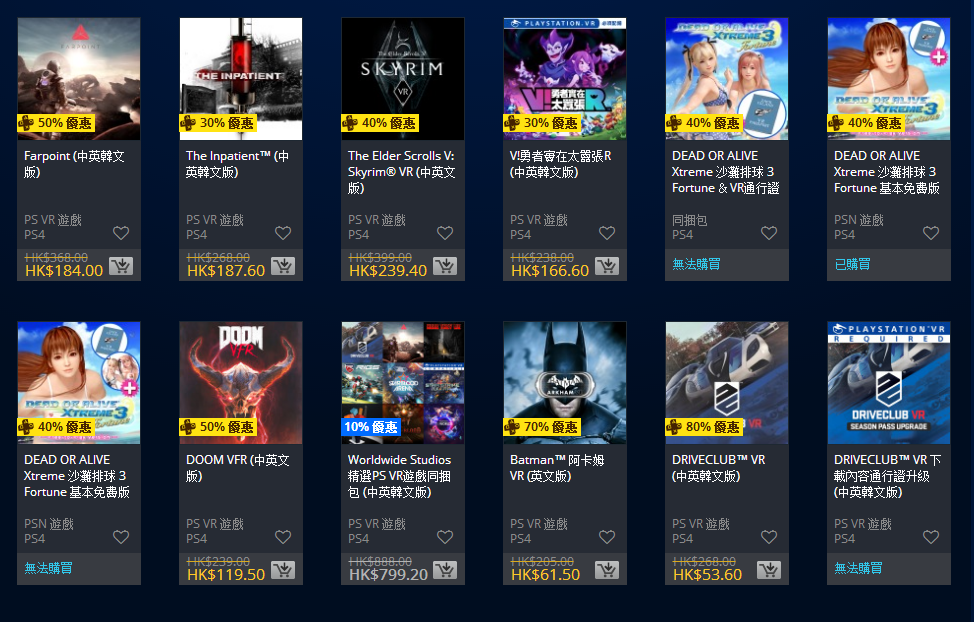This screenshot has height=622, width=974.
Task: Open DRIVECLUB VR 下載內容通行證升級 tile
Action: 889,382
